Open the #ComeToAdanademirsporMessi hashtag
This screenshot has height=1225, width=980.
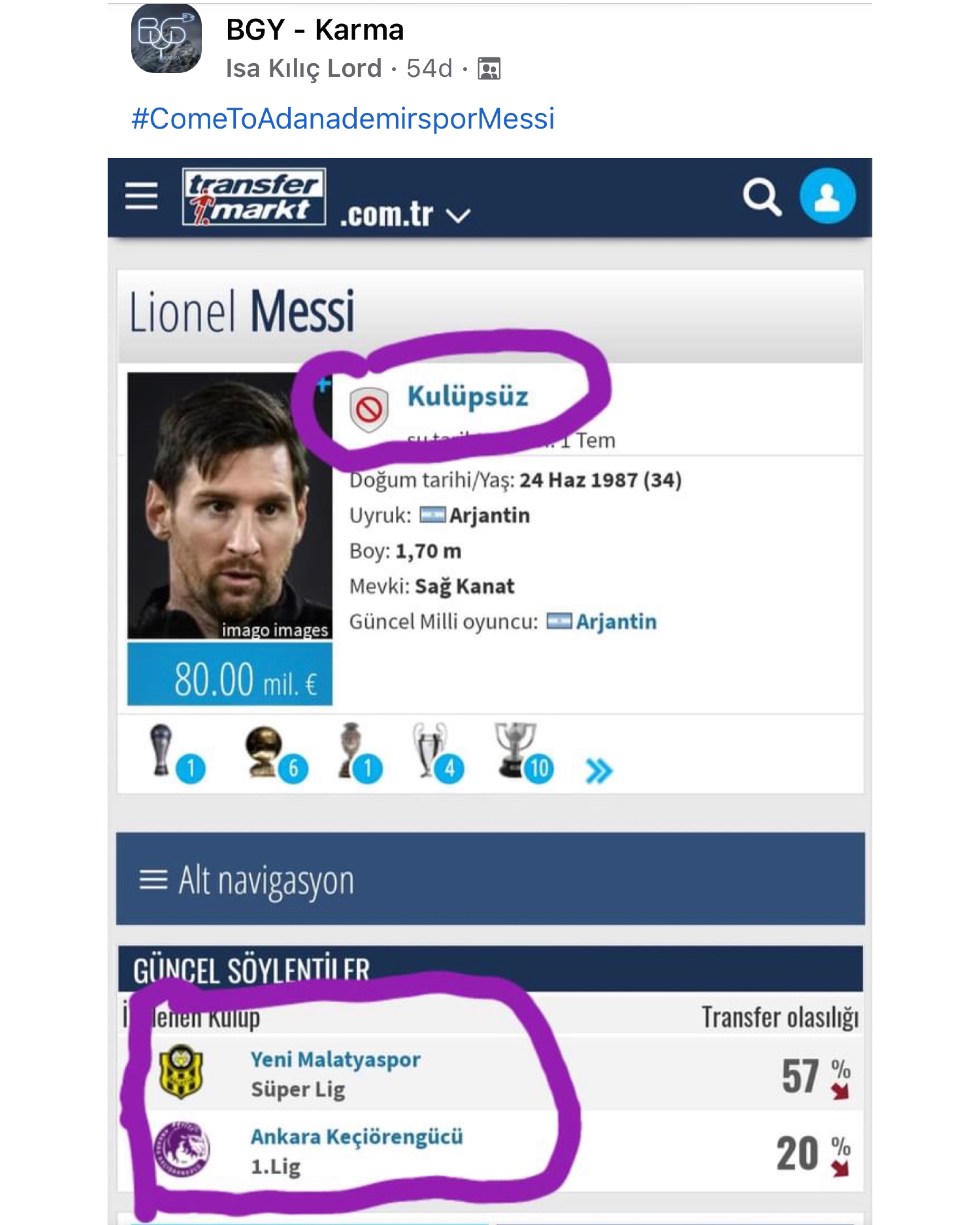[343, 119]
